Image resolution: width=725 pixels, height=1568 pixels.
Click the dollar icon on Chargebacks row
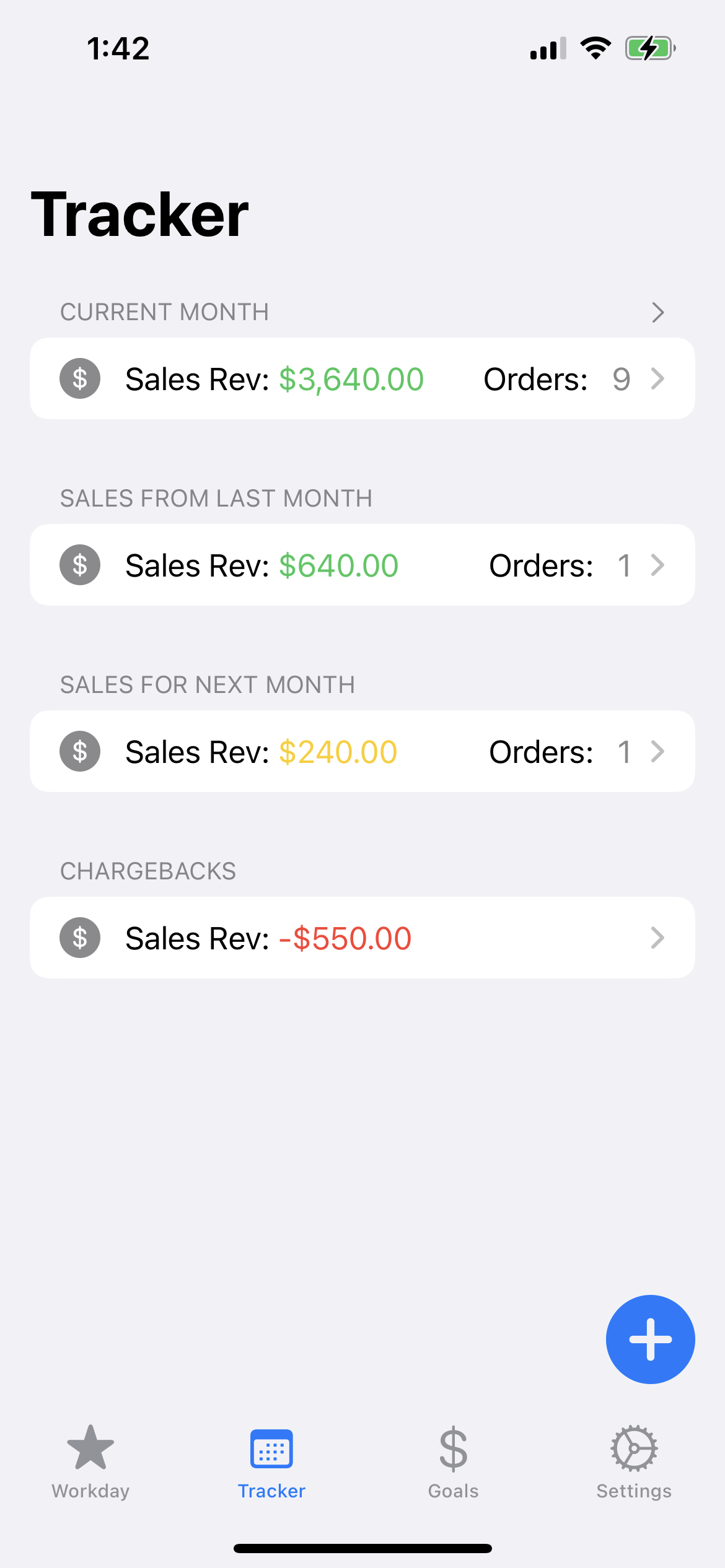[80, 937]
